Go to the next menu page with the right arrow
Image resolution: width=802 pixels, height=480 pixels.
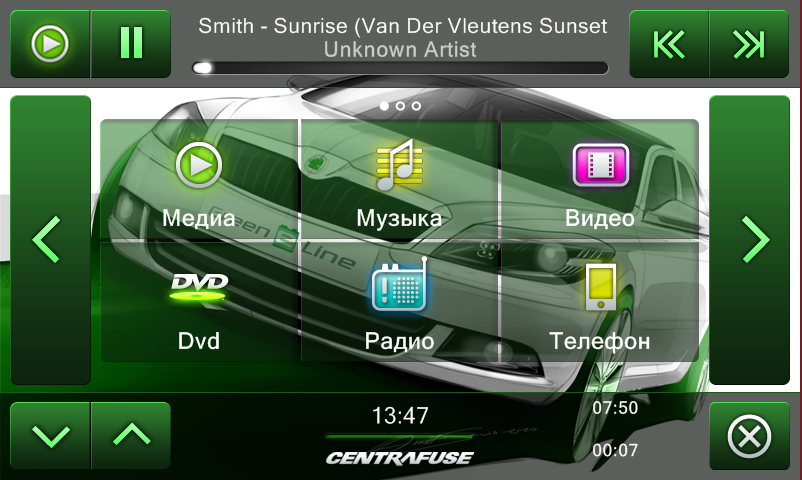[x=749, y=240]
